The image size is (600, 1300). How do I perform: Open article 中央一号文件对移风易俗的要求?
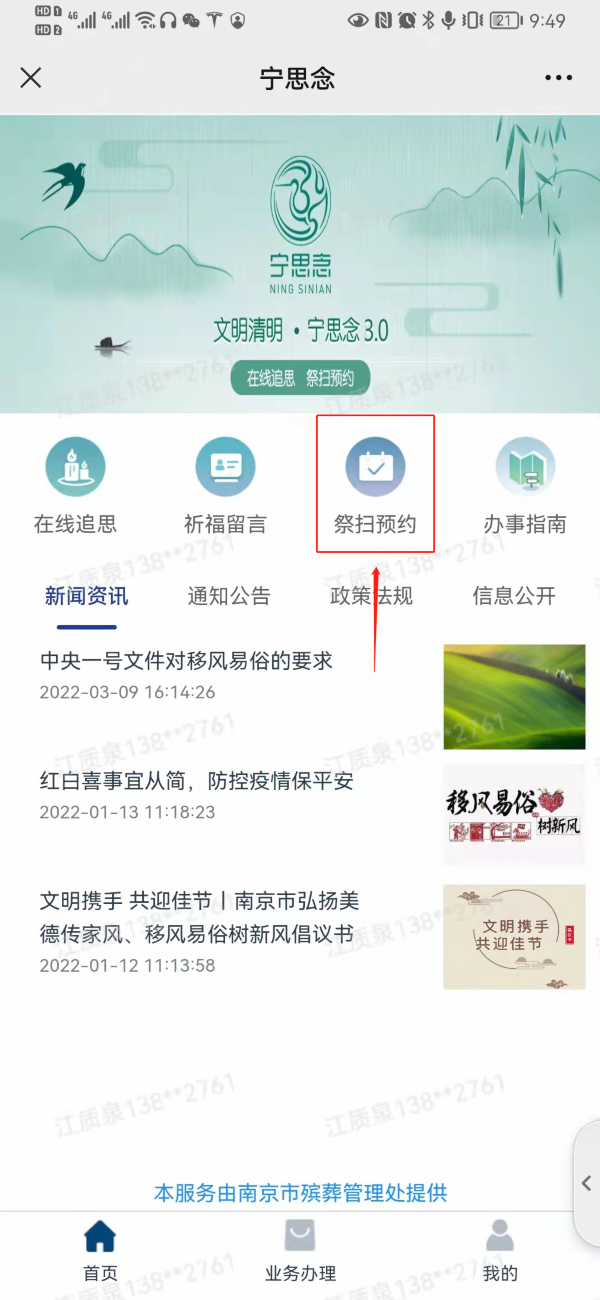point(187,661)
